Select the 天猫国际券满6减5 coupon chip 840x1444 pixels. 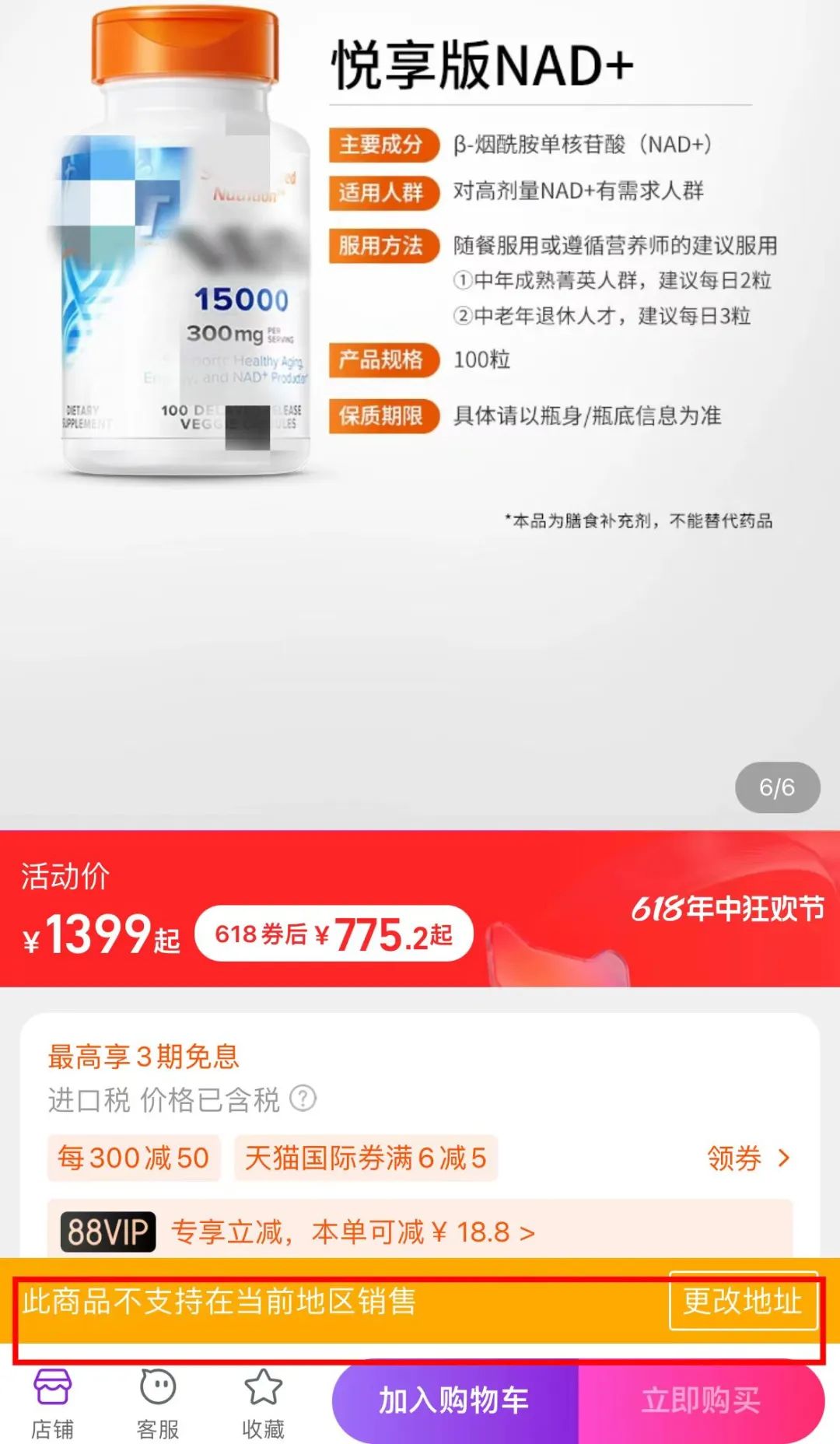(x=366, y=1158)
